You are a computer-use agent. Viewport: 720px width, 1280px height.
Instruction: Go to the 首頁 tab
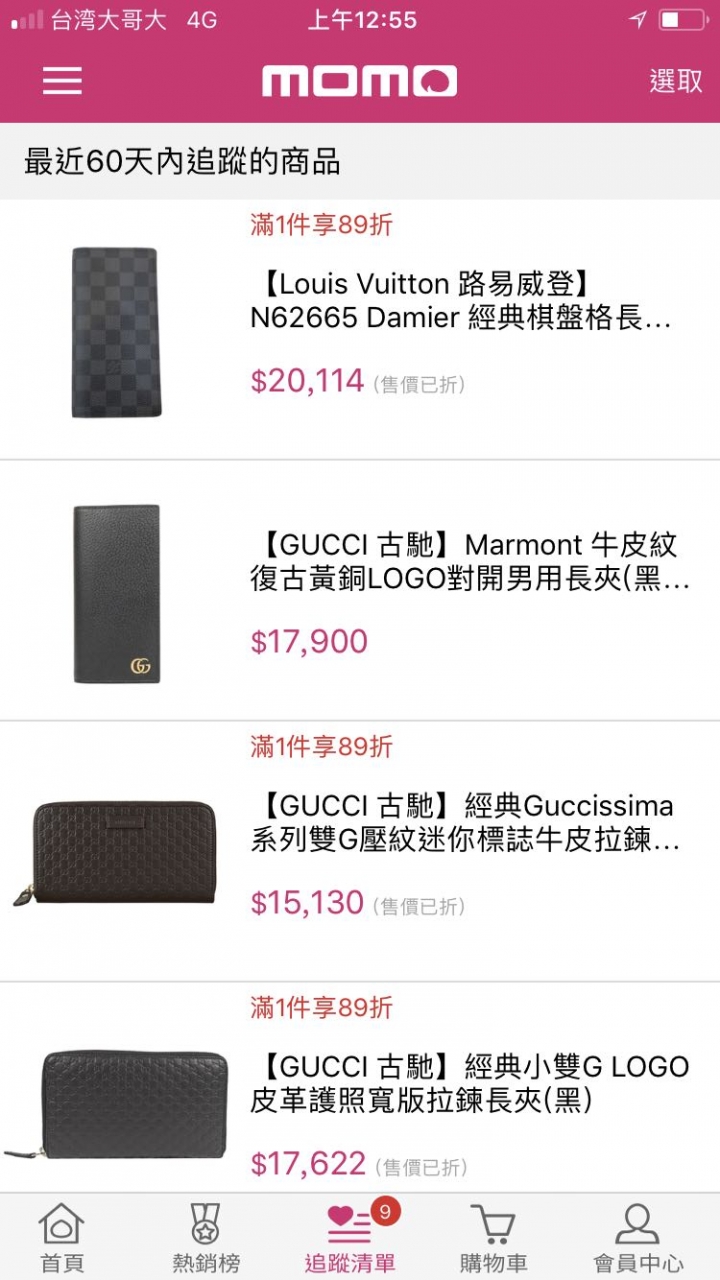click(x=61, y=1238)
